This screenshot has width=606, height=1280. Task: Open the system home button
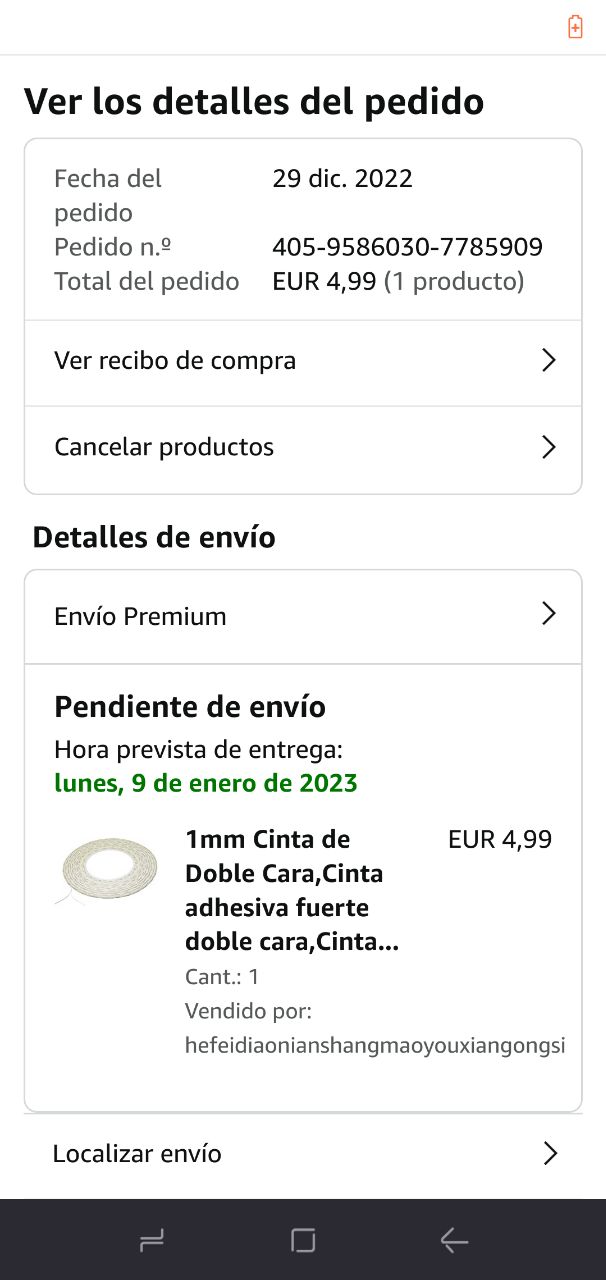(303, 1241)
